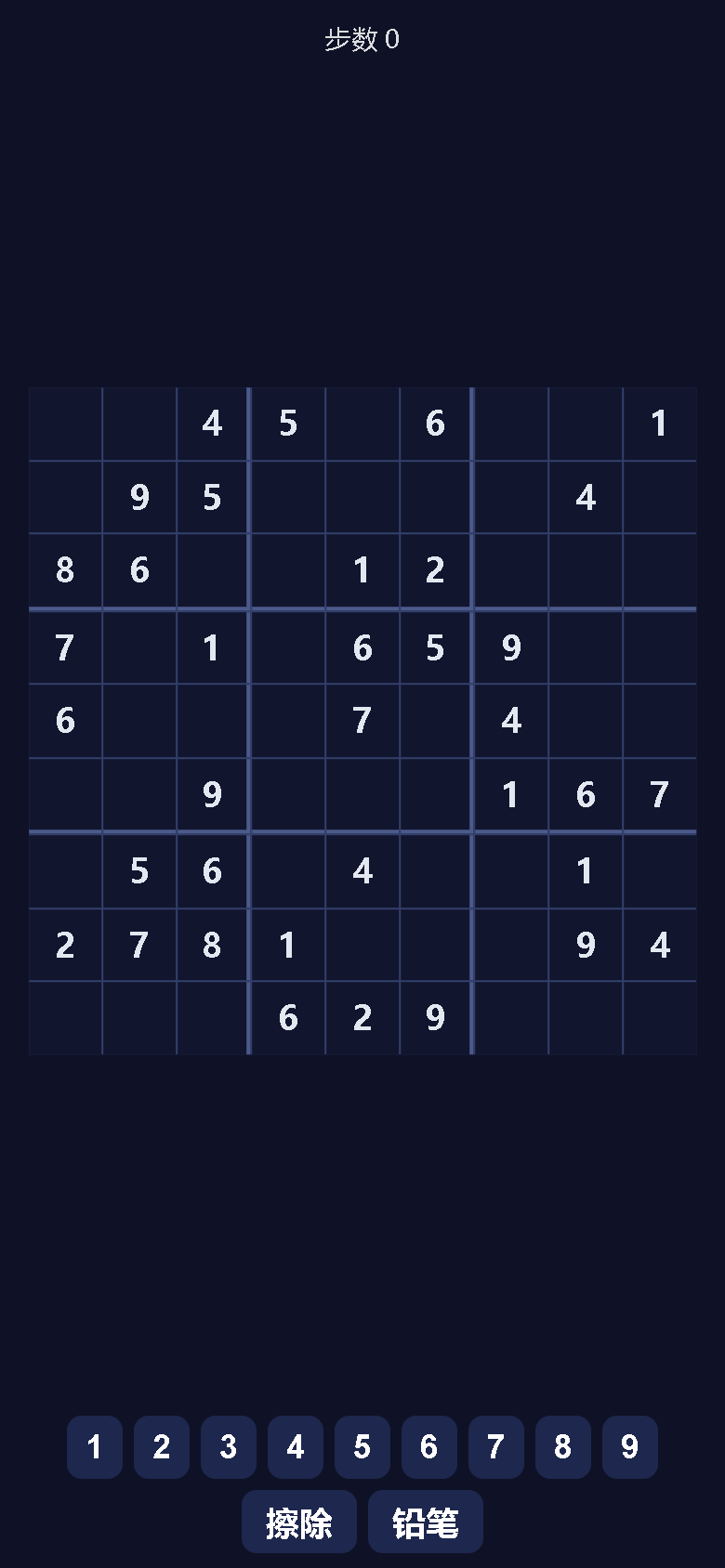Tap number 9 on the digit pad
Screen dimensions: 725x1568
tap(630, 1447)
